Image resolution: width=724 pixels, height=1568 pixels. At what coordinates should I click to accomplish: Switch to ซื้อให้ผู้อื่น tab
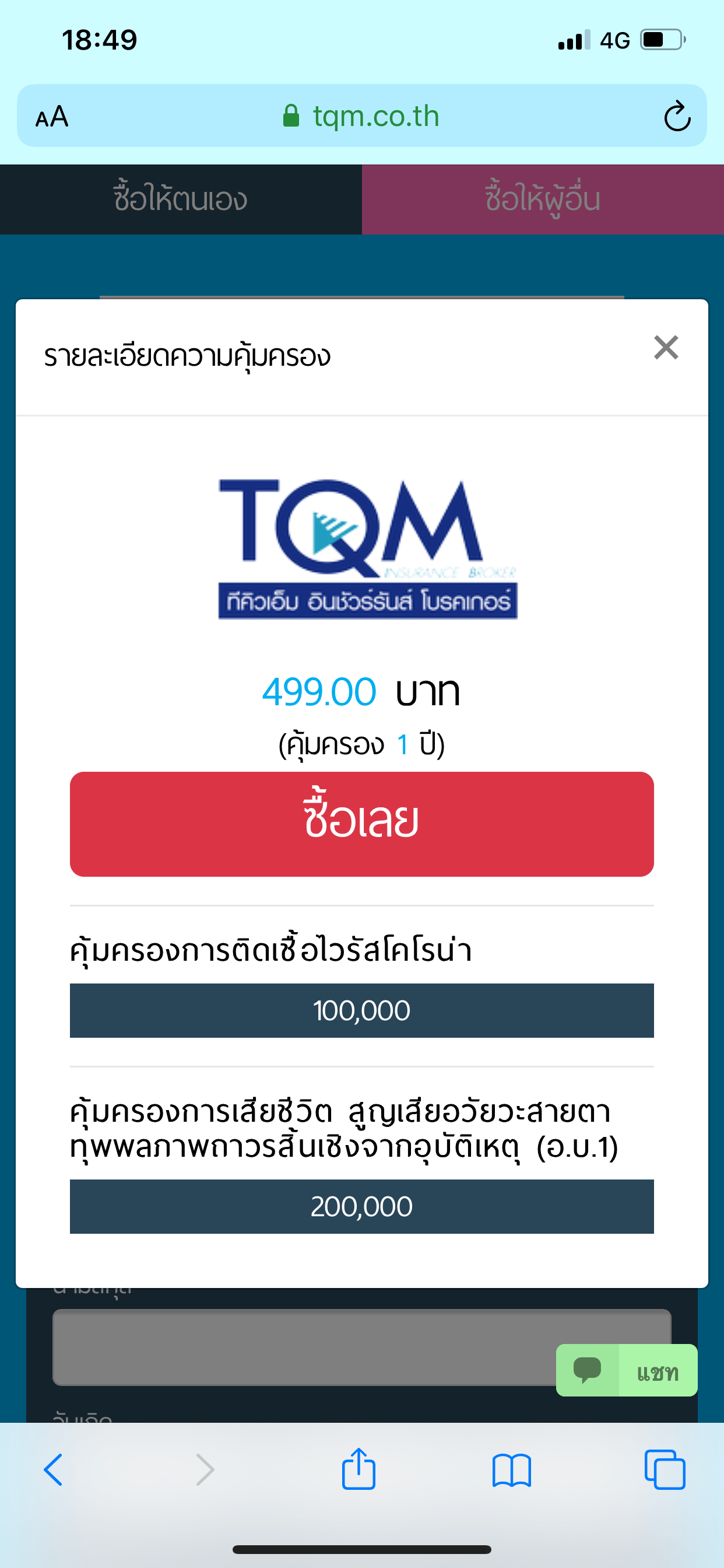pyautogui.click(x=543, y=199)
